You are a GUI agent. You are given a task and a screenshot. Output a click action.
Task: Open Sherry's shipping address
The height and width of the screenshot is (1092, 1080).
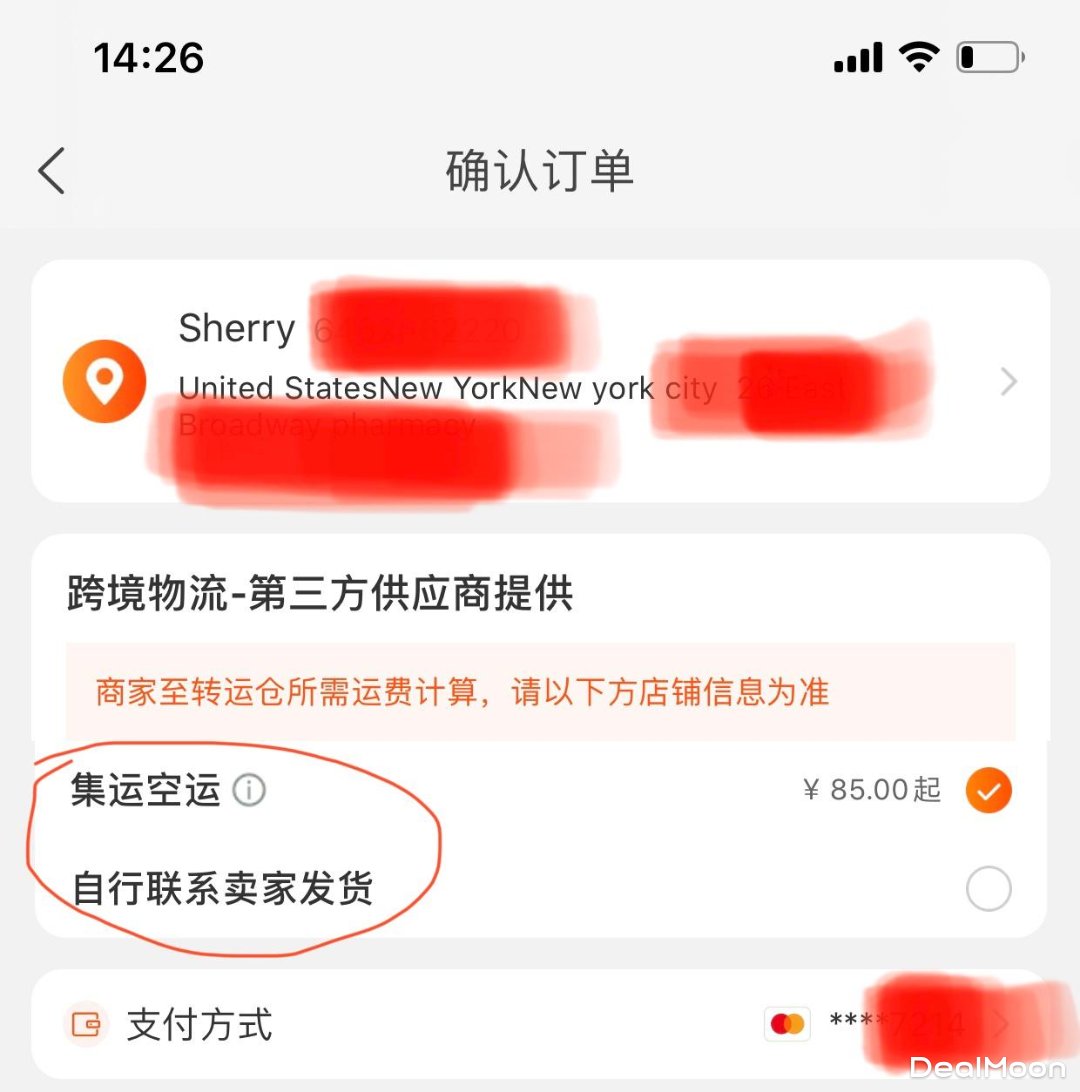click(540, 381)
